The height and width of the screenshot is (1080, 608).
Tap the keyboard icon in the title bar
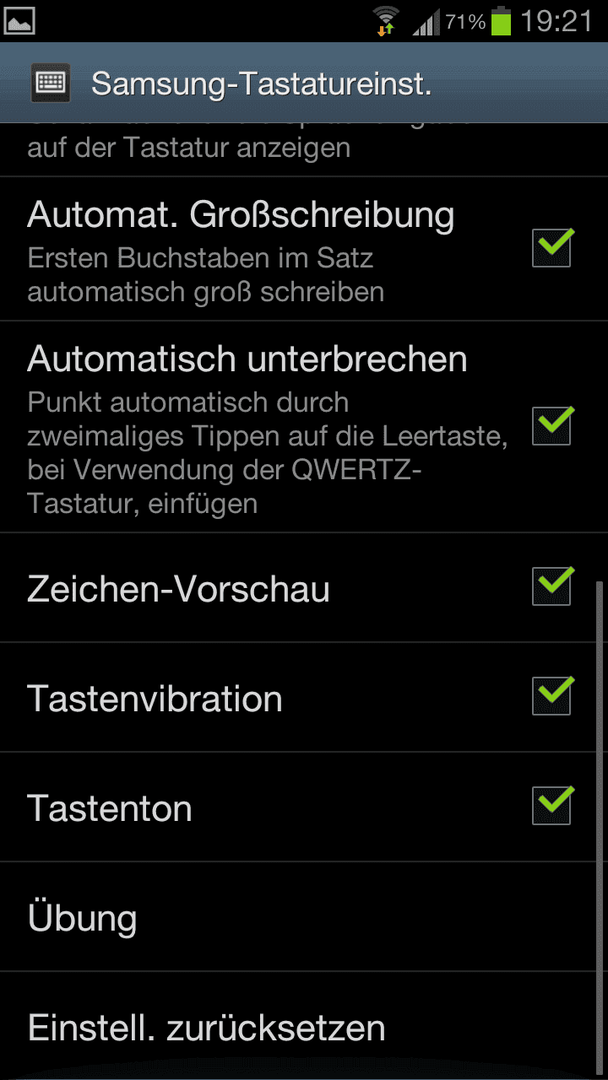[50, 83]
